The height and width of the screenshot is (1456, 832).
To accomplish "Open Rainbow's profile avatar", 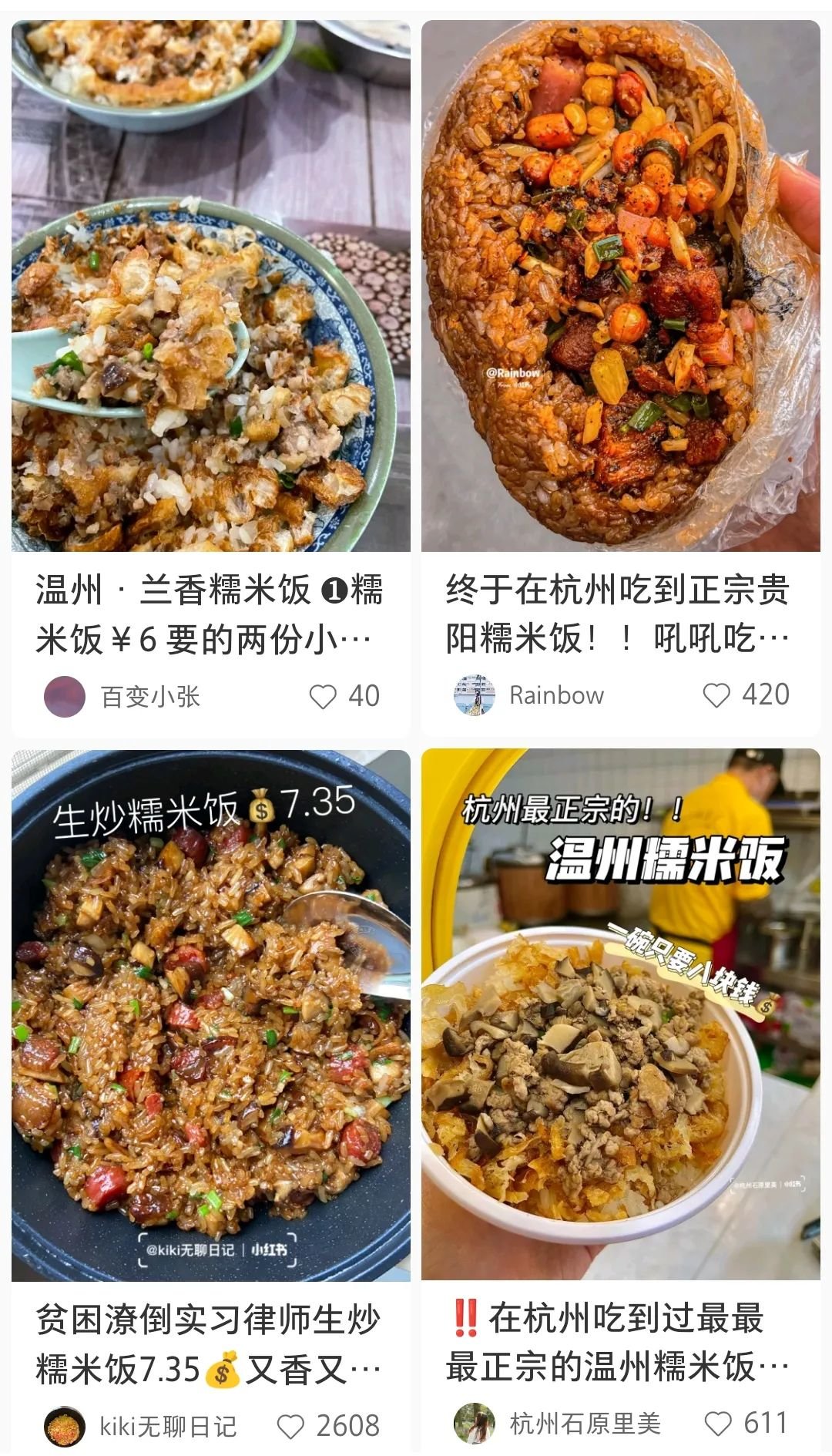I will click(x=475, y=694).
